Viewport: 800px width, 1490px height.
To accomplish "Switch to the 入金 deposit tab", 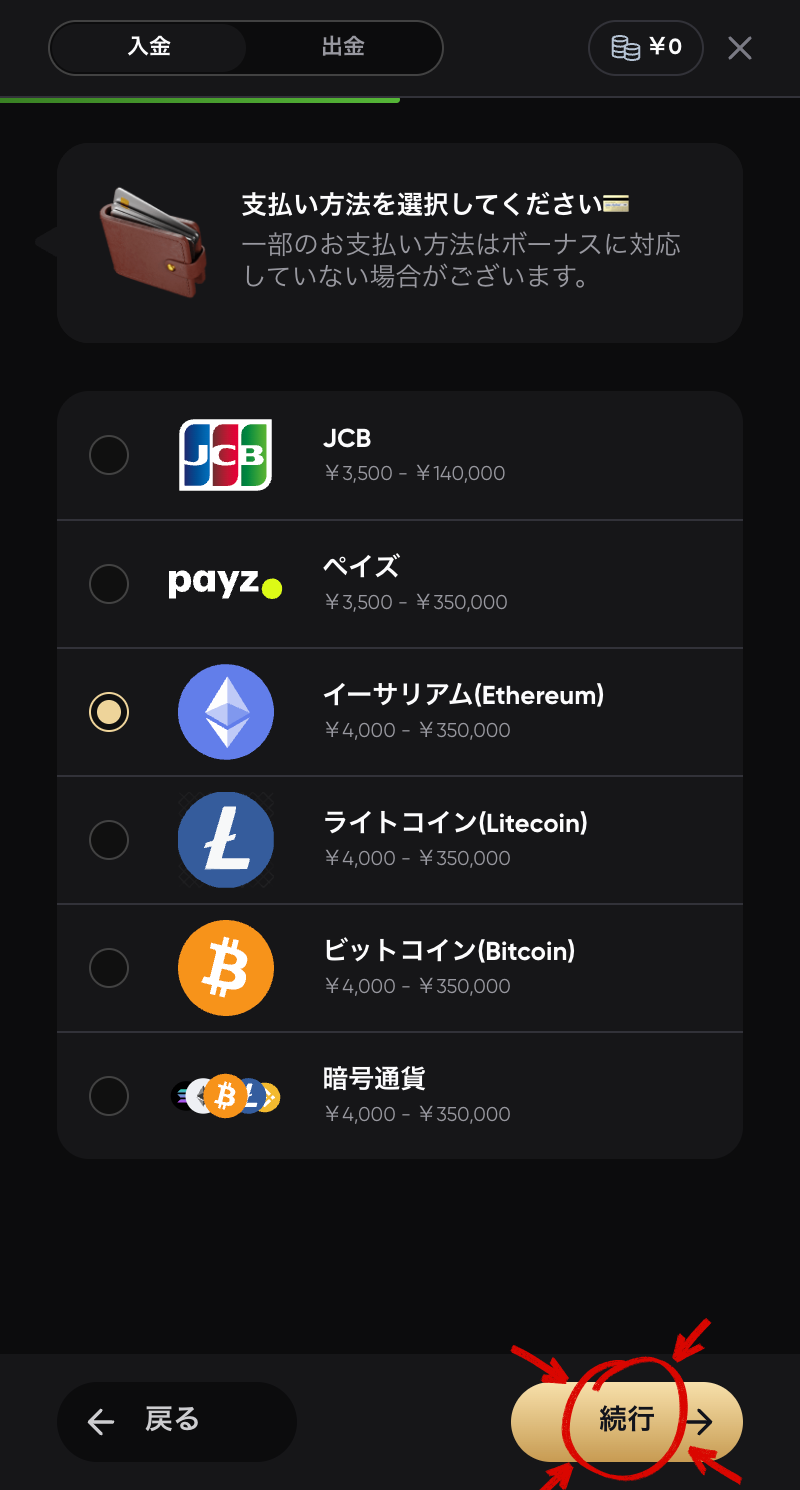I will (x=148, y=47).
